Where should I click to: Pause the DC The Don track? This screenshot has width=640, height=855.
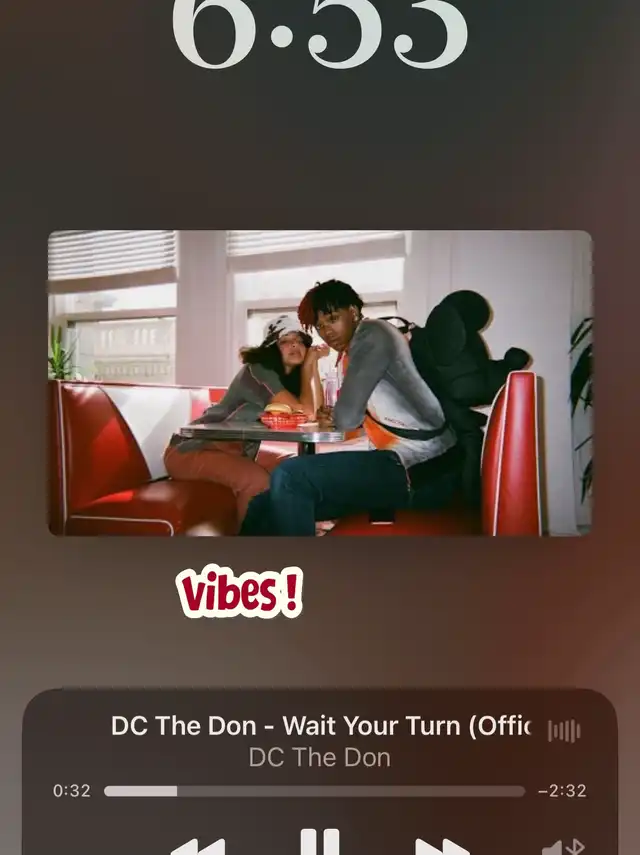(x=320, y=842)
